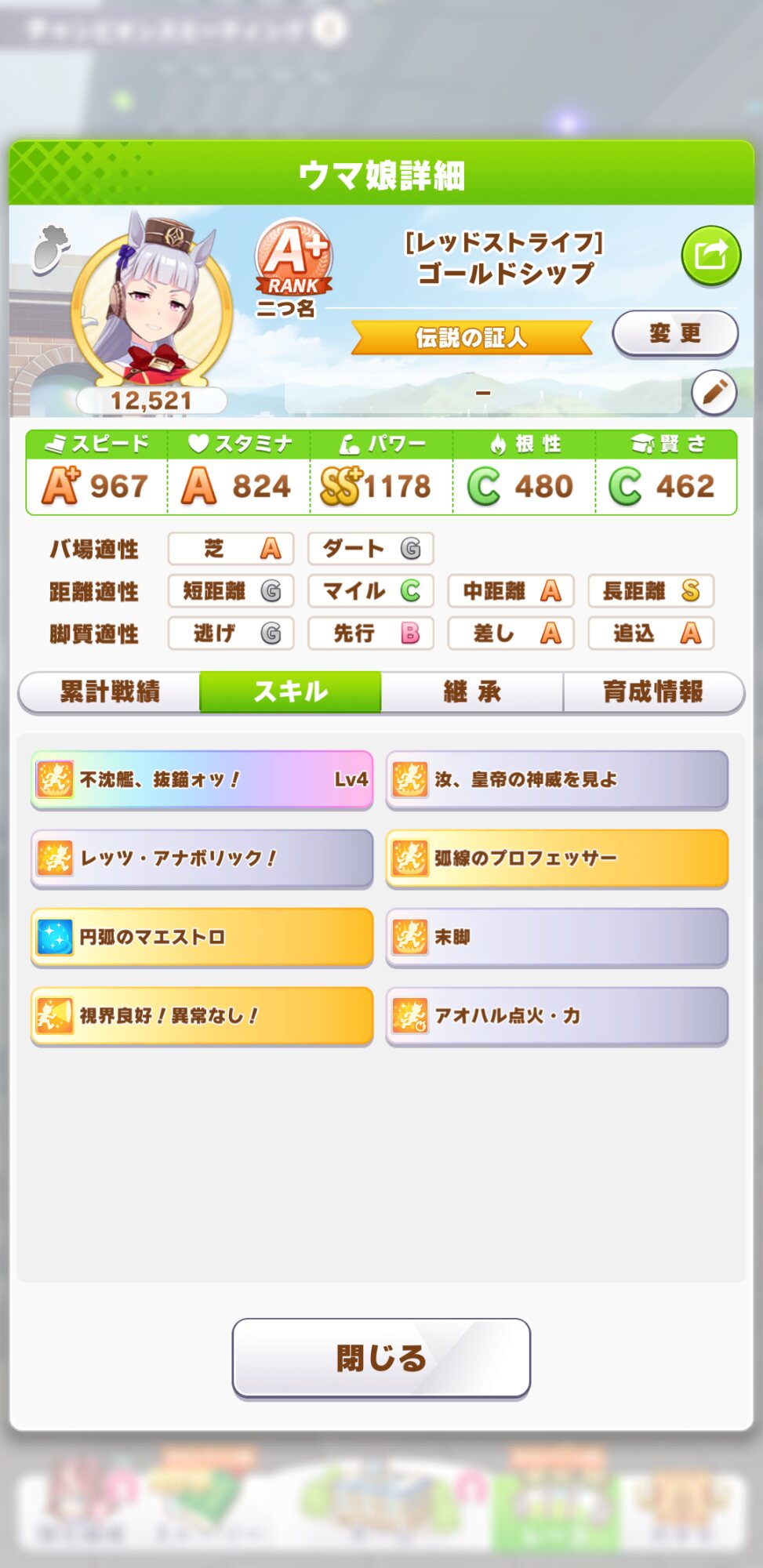Open the 継承 tab
The height and width of the screenshot is (1568, 763).
(x=472, y=691)
